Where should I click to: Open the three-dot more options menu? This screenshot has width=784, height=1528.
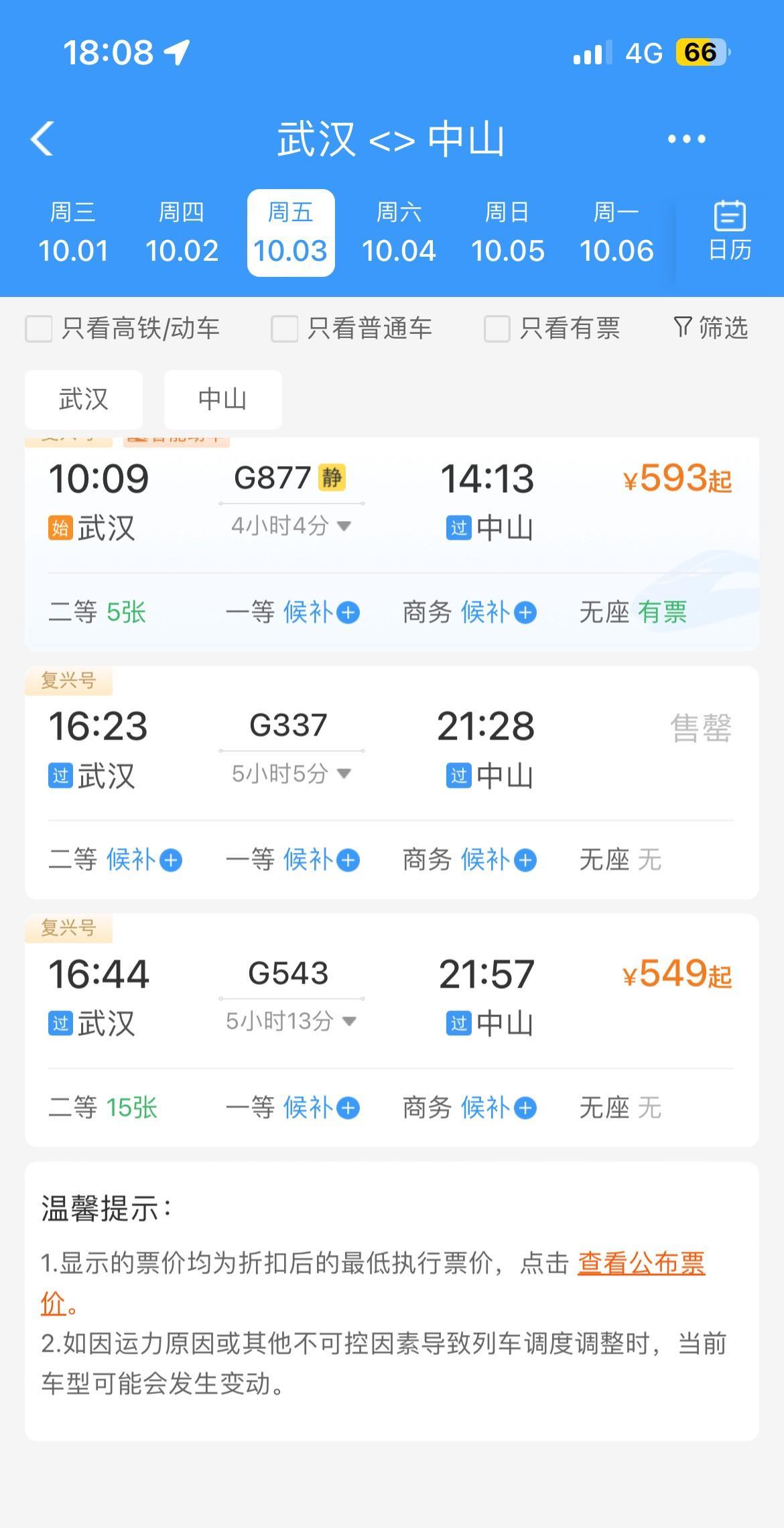click(686, 139)
